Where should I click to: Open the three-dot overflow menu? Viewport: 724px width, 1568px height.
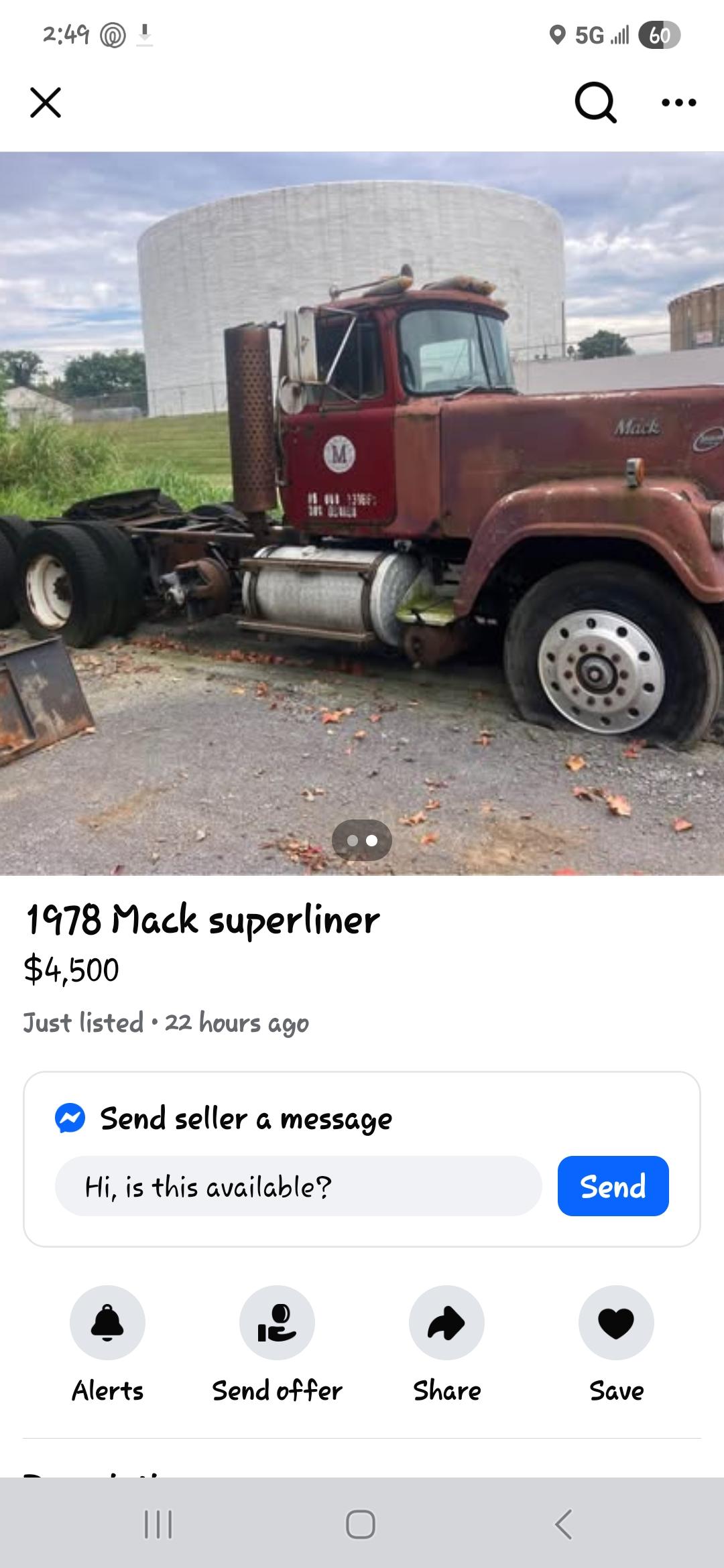[x=678, y=103]
